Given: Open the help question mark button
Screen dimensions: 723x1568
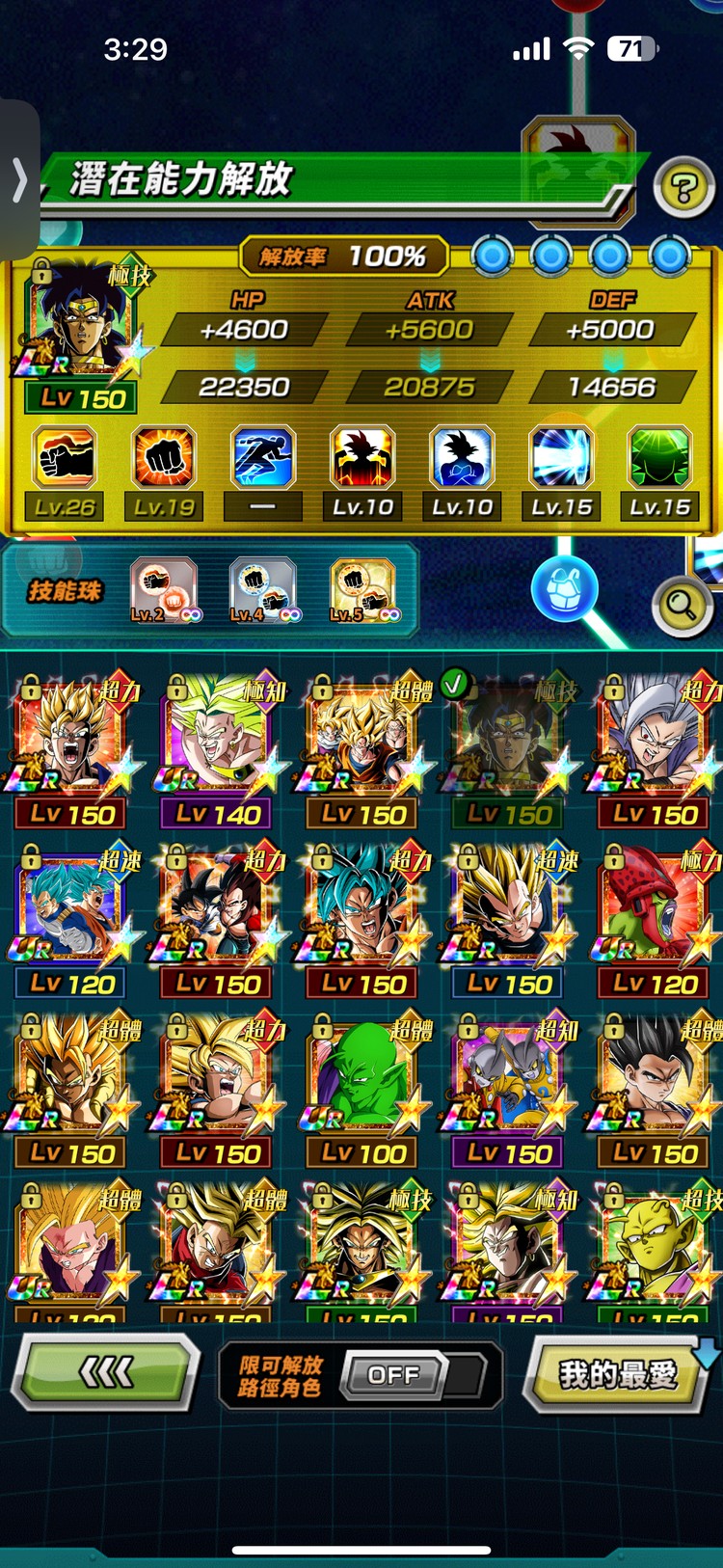Looking at the screenshot, I should [683, 187].
